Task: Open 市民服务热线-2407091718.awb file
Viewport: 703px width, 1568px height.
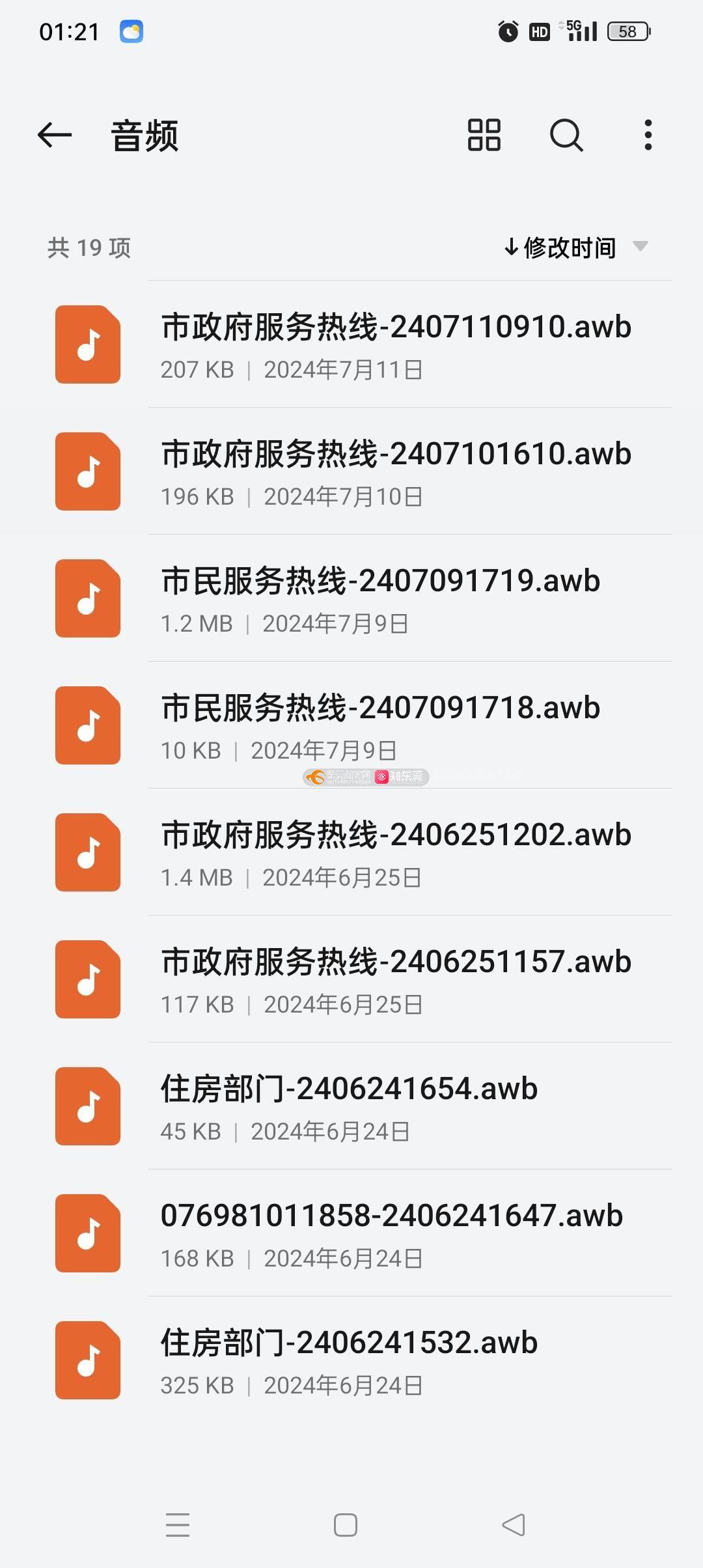Action: pyautogui.click(x=351, y=725)
